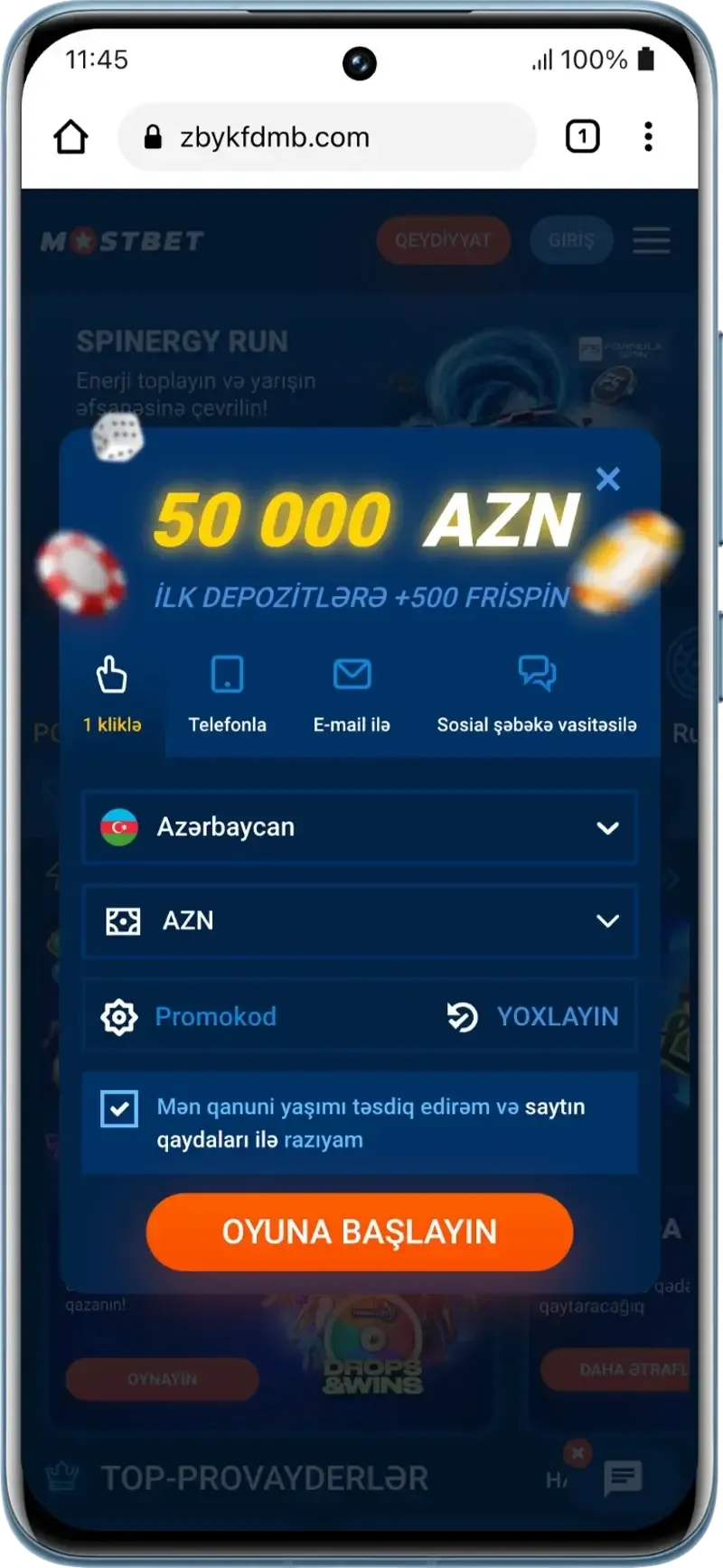This screenshot has height=1568, width=723.
Task: Close the registration bonus popup
Action: pyautogui.click(x=608, y=479)
